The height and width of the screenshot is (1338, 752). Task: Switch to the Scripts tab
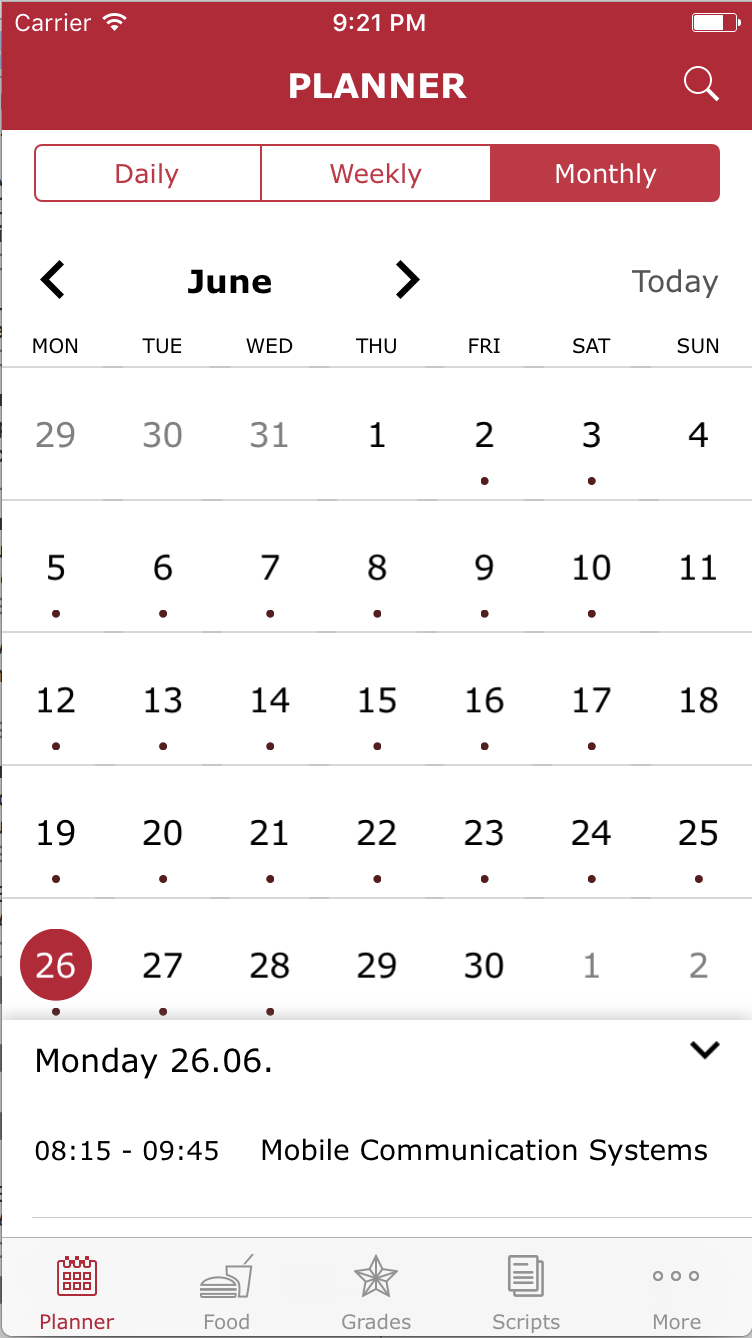526,1293
